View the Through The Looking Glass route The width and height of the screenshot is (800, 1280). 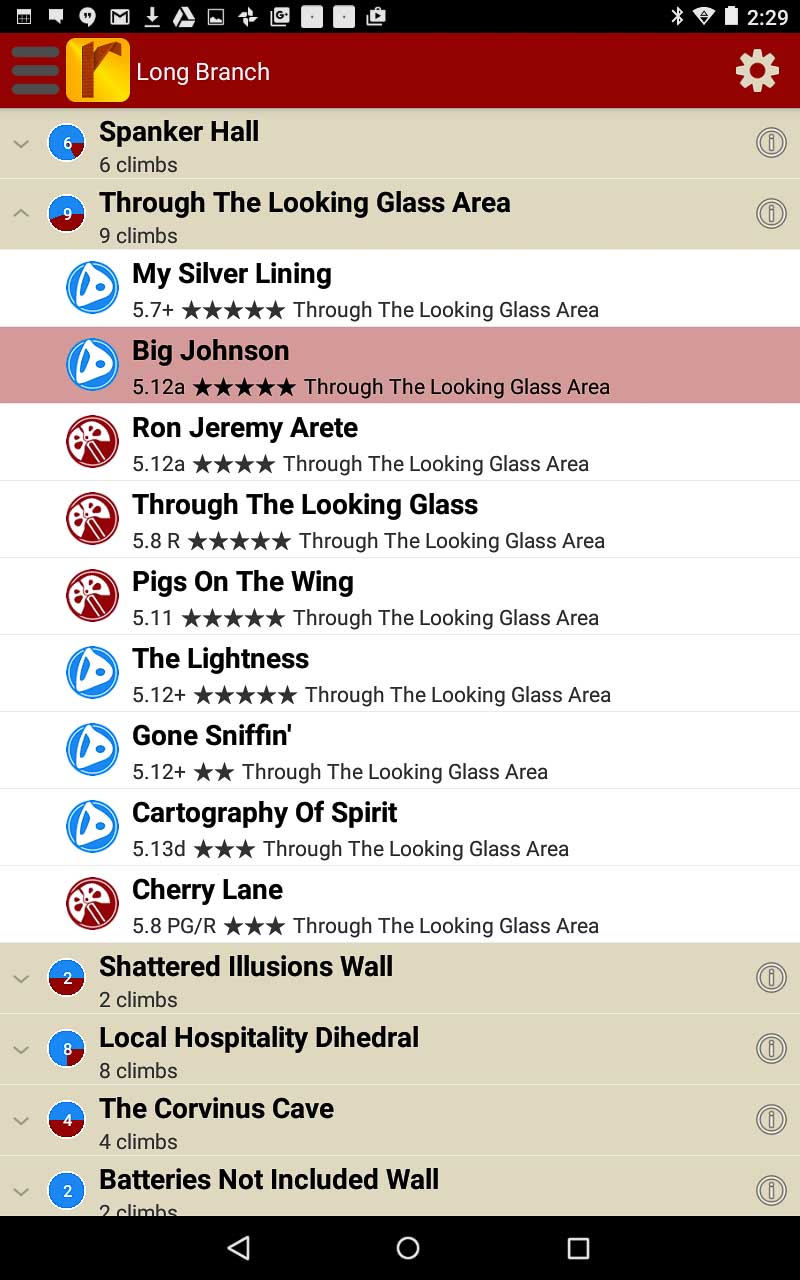pos(400,519)
